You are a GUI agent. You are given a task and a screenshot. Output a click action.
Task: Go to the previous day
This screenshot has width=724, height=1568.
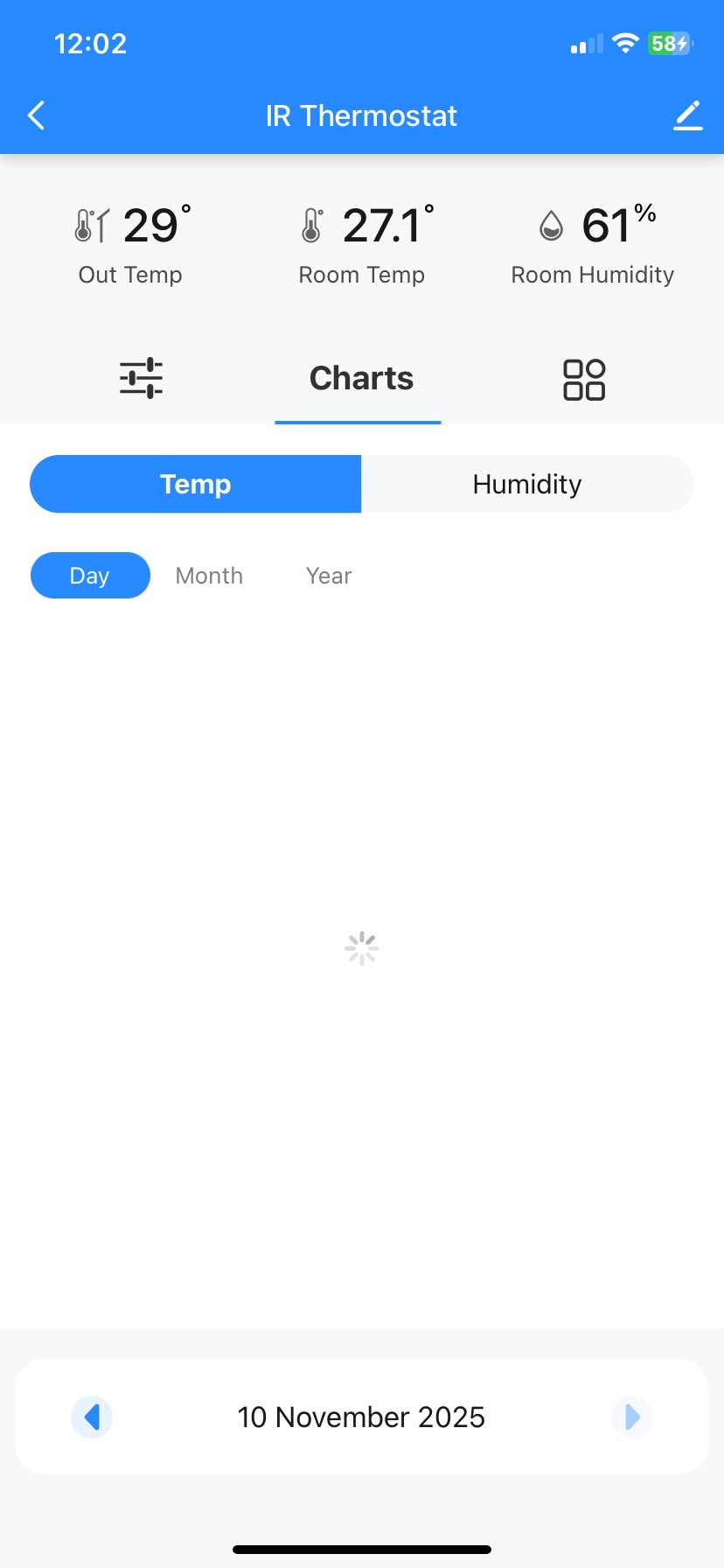(x=92, y=1417)
